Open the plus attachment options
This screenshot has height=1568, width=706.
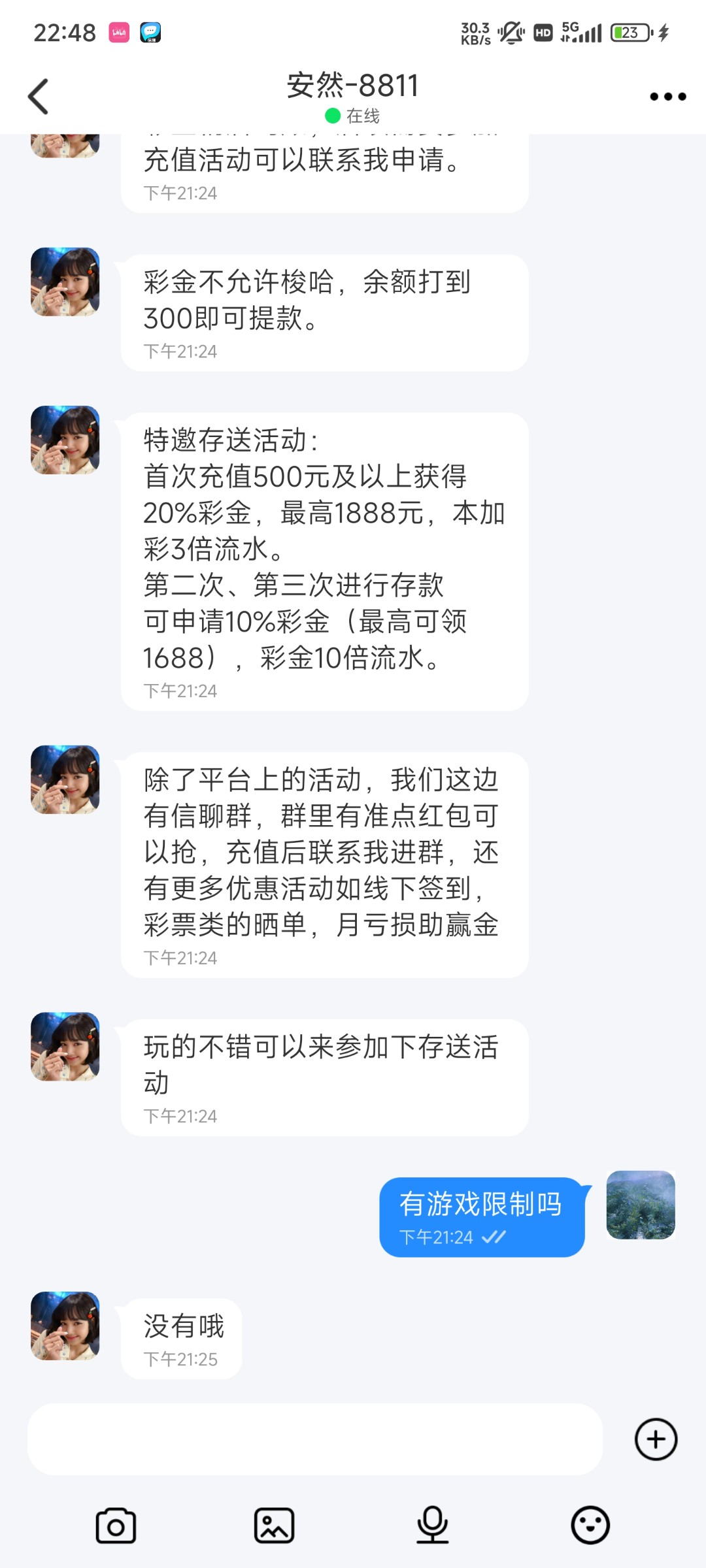pyautogui.click(x=656, y=1439)
